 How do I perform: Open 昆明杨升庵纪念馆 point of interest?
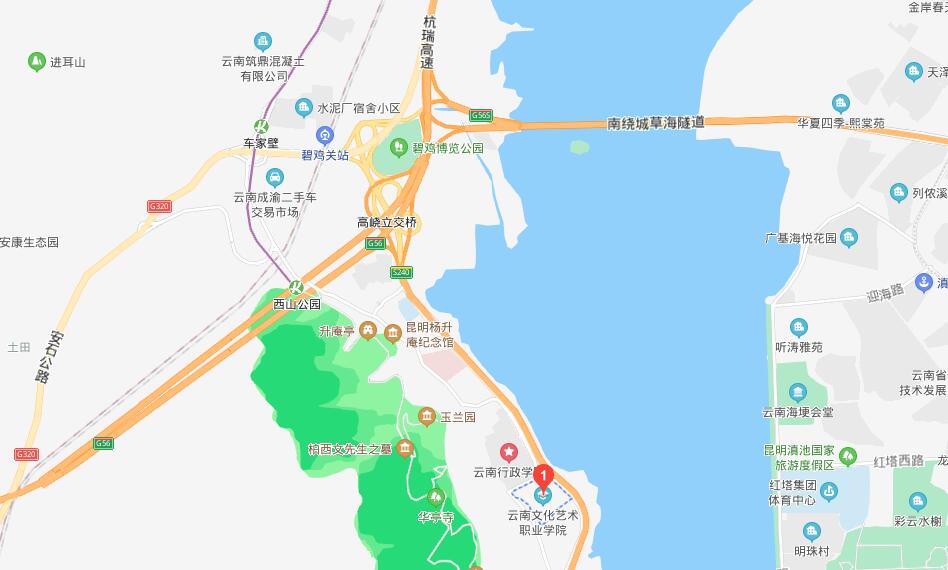coord(393,331)
